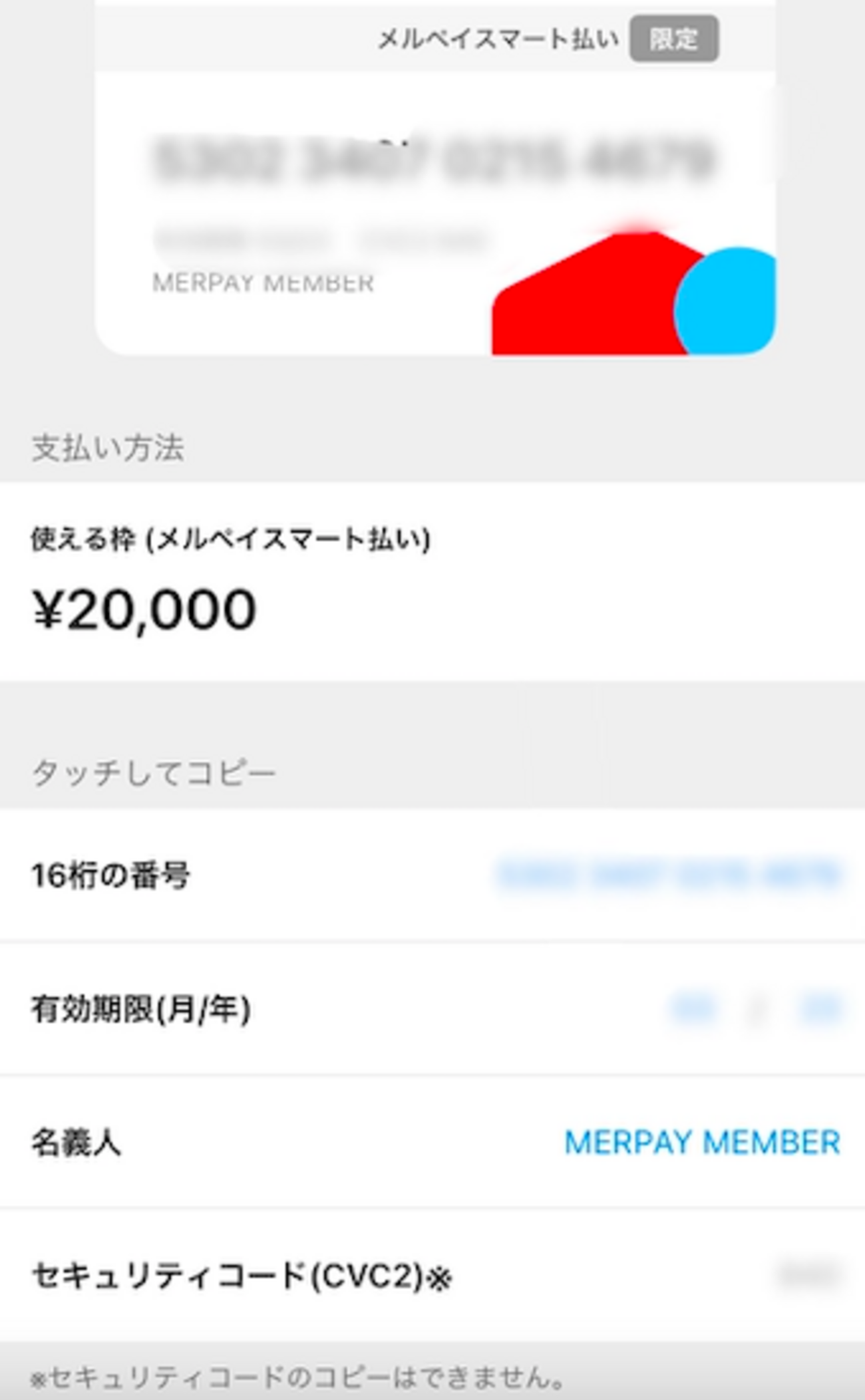
Task: Copy the 名義人 name MERPAY MEMBER
Action: [x=702, y=1143]
